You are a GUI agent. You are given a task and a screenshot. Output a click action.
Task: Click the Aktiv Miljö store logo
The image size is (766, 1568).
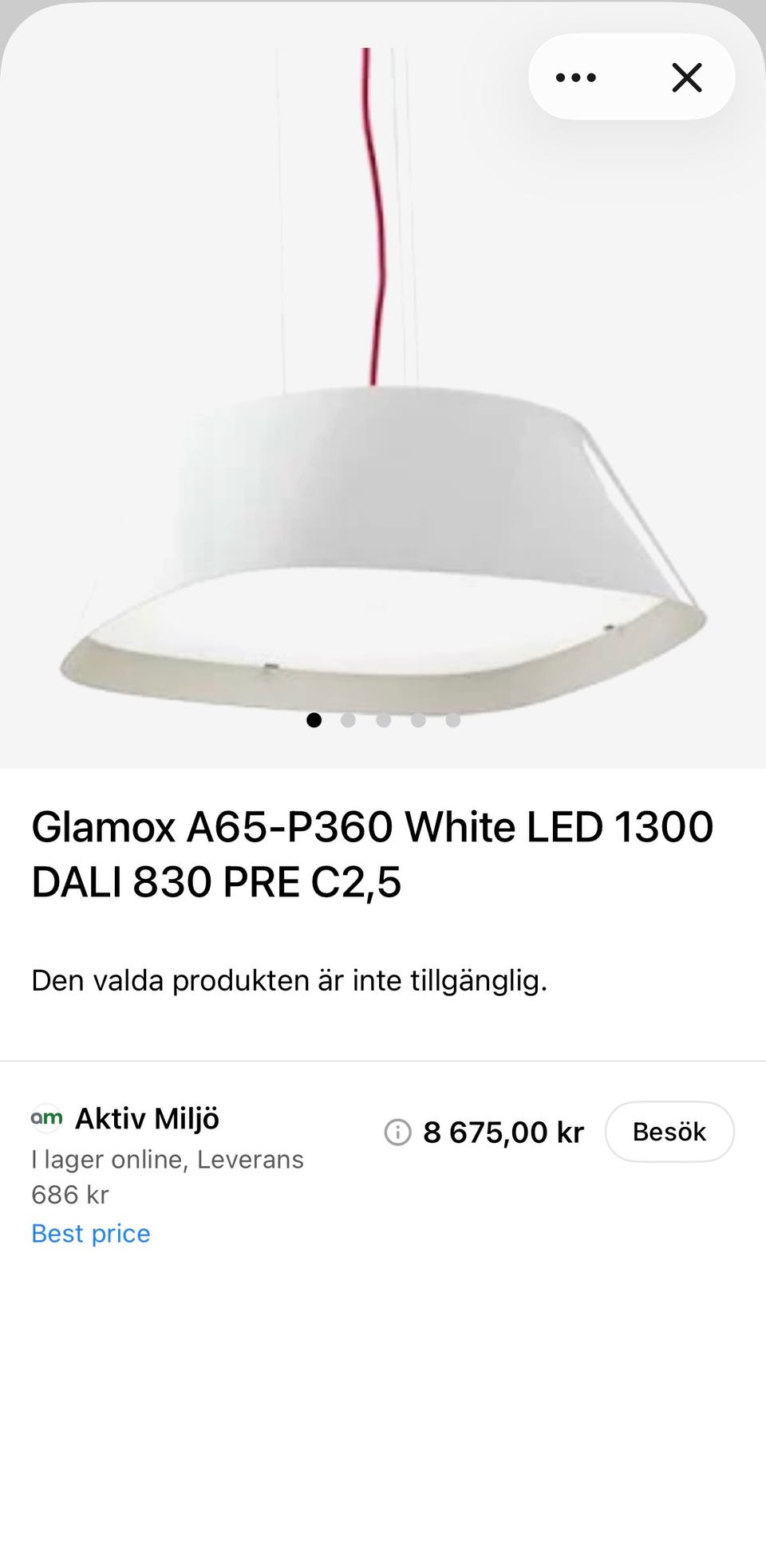click(x=46, y=1118)
